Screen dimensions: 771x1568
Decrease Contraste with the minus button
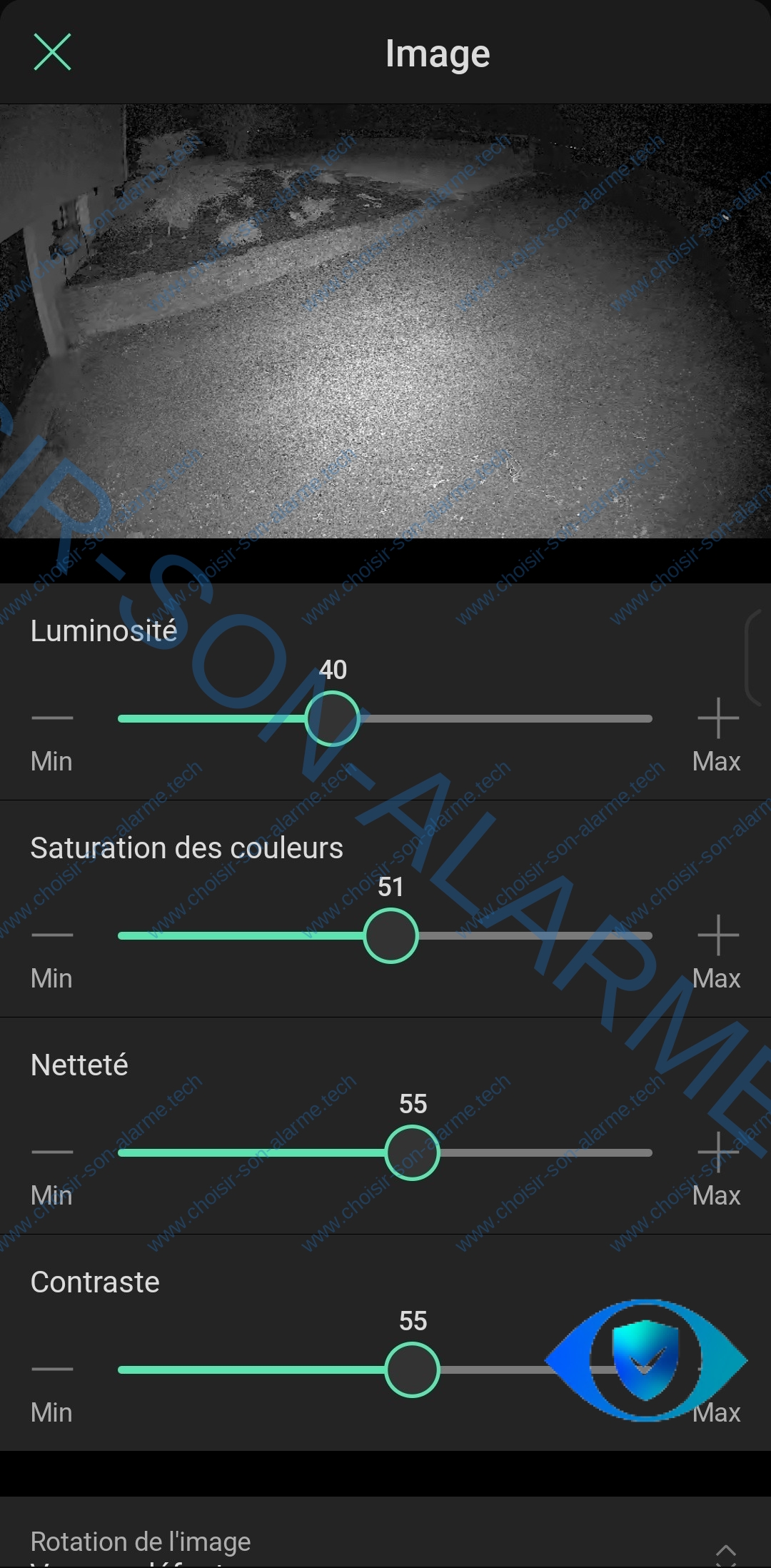tap(52, 1370)
